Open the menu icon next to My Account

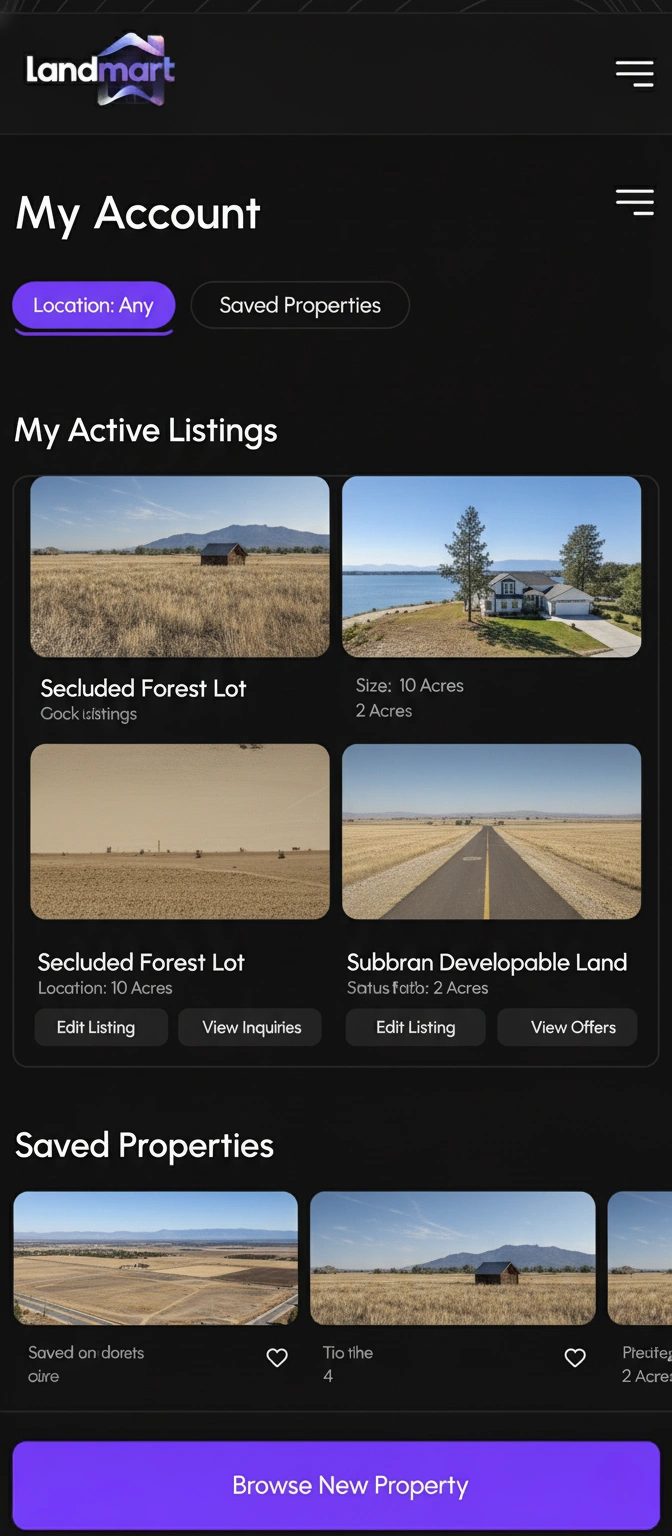634,202
